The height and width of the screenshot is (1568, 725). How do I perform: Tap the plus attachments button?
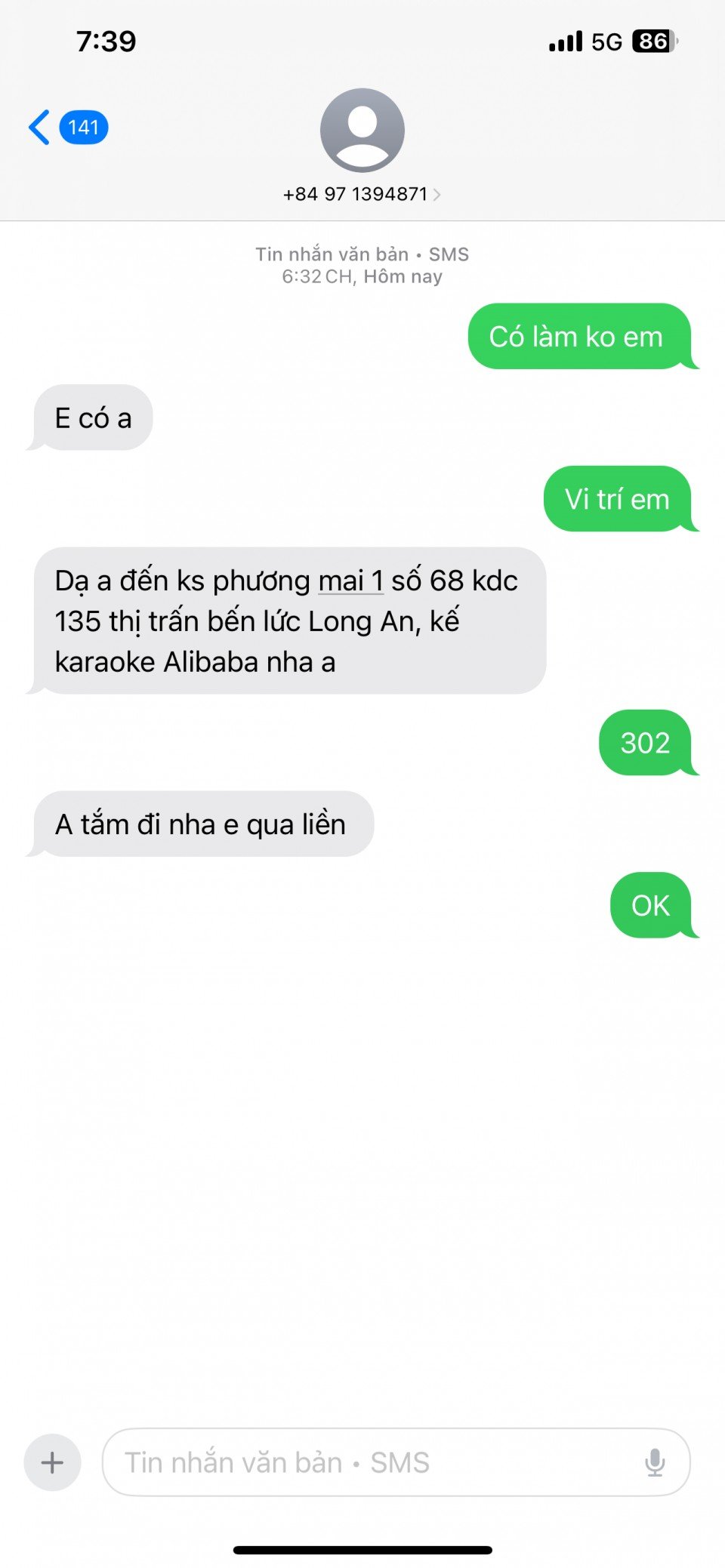(52, 1462)
